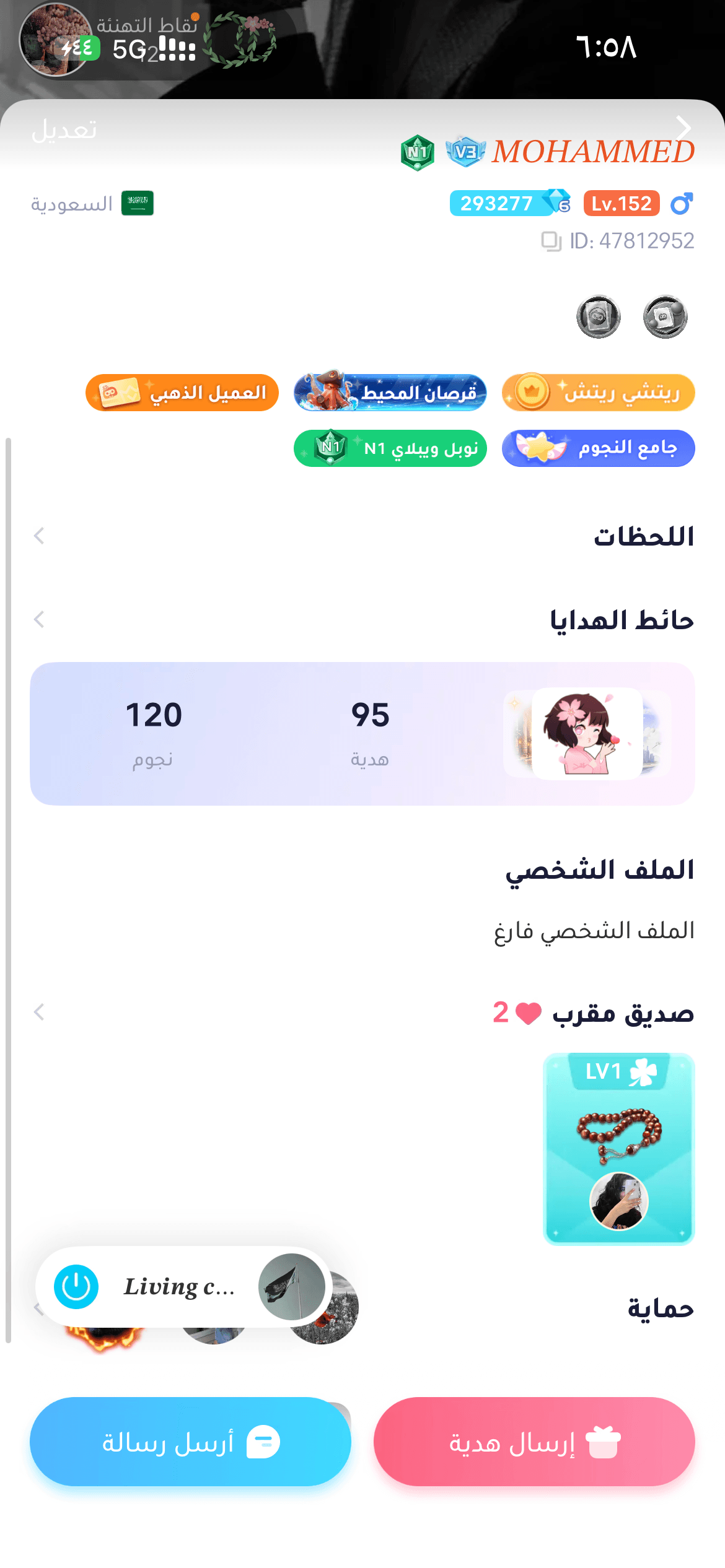Open the قرصان المحيط badge

click(x=390, y=393)
